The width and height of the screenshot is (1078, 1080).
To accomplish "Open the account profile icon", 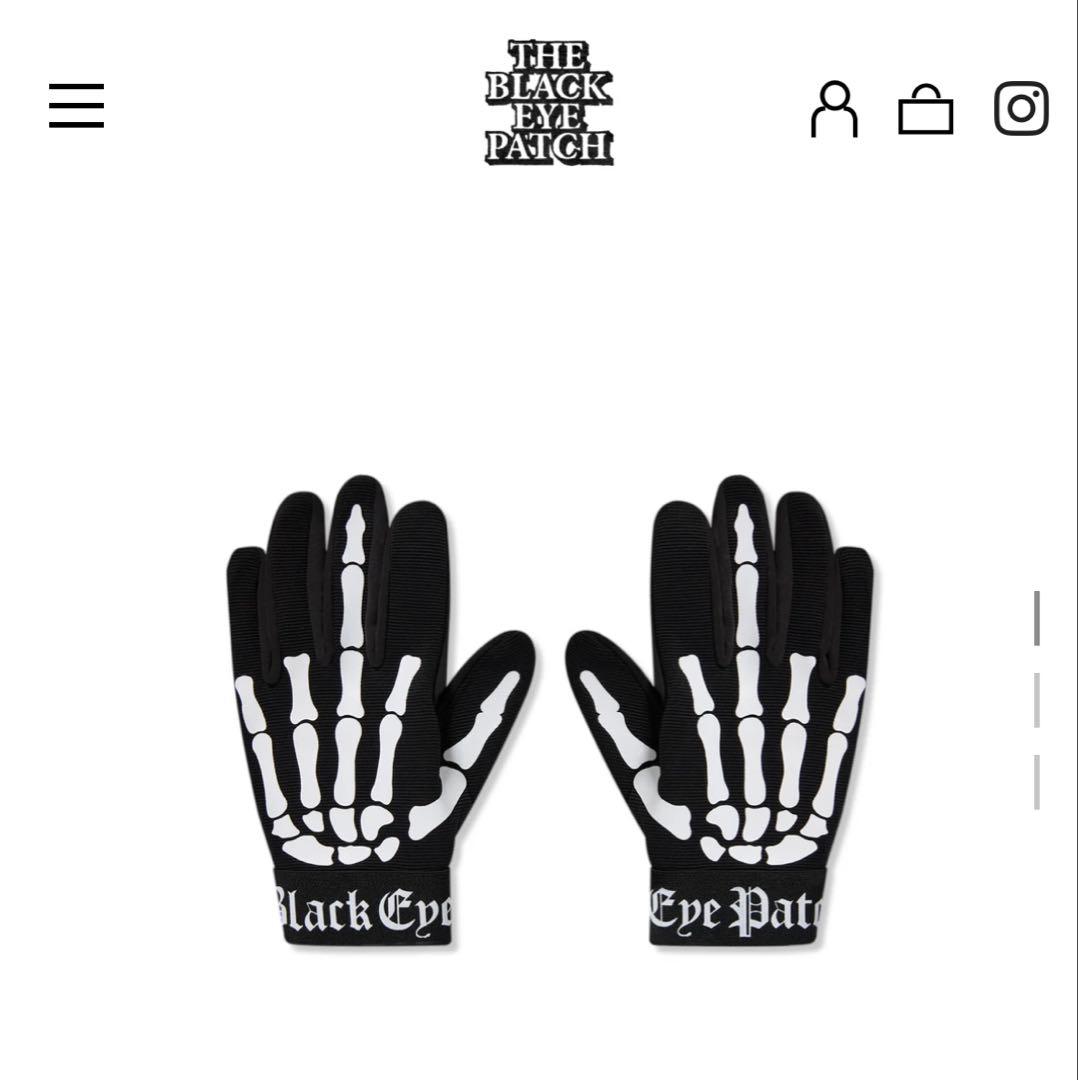I will coord(834,108).
